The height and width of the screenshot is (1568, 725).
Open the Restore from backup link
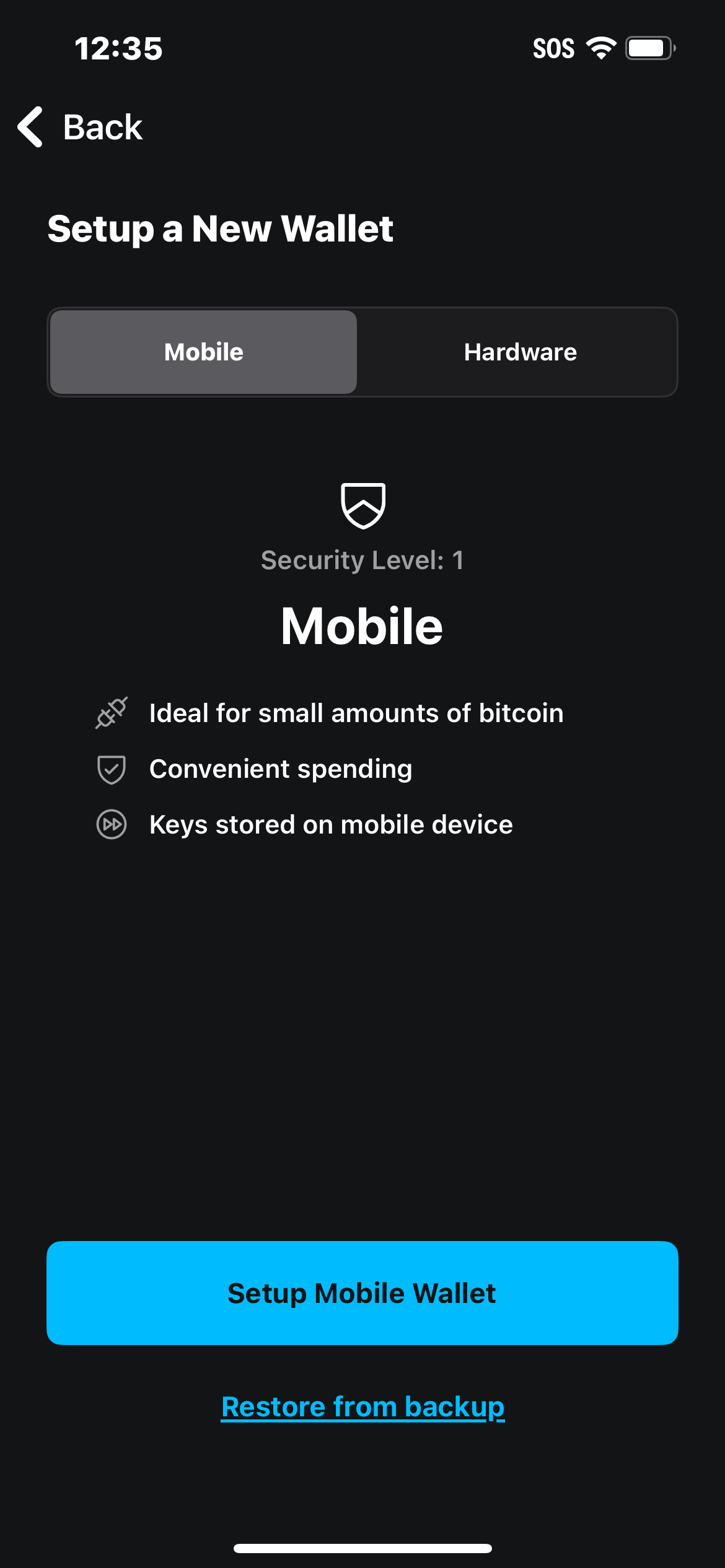click(x=362, y=1407)
